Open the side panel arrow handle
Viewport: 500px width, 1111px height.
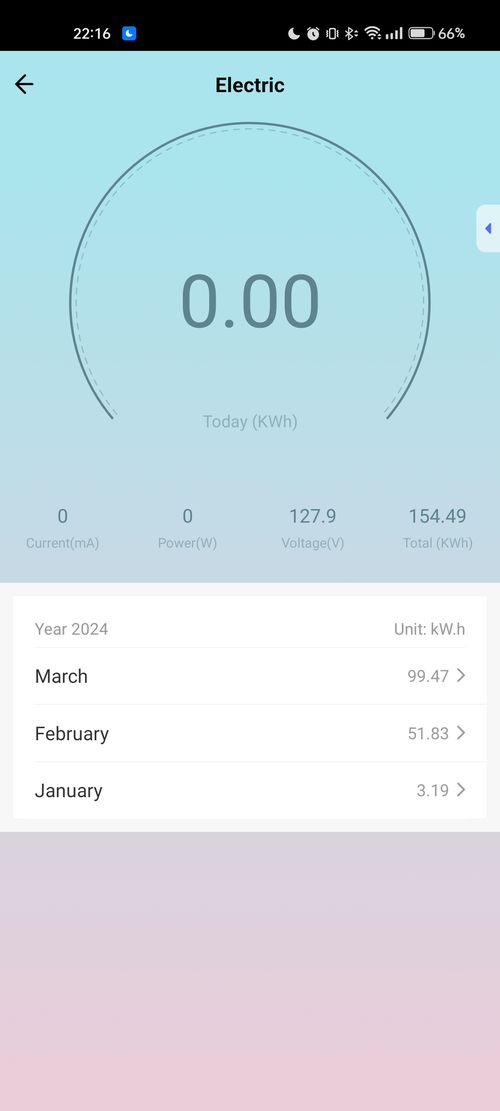(488, 228)
